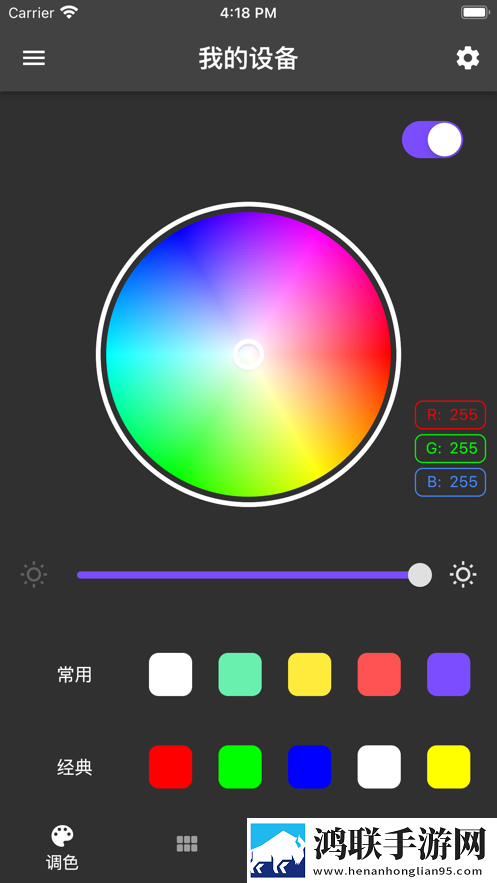Turn off the device power switch
The width and height of the screenshot is (497, 883).
[432, 139]
